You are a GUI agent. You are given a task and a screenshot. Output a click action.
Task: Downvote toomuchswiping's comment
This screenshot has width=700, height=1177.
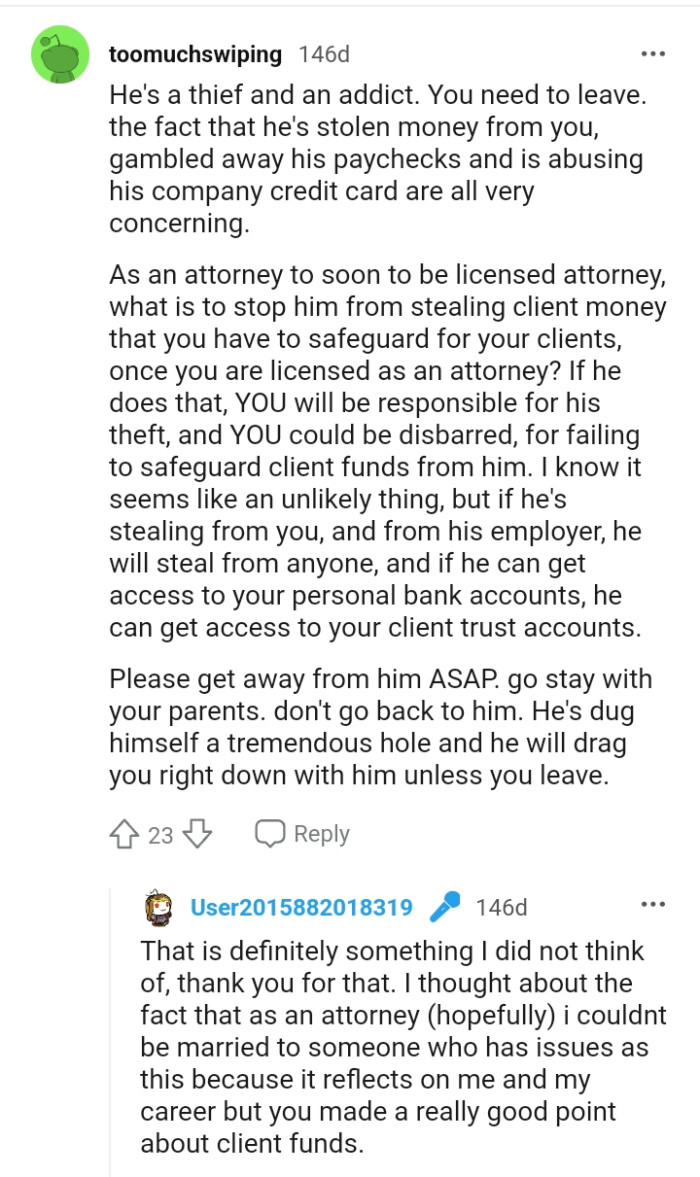[x=199, y=834]
